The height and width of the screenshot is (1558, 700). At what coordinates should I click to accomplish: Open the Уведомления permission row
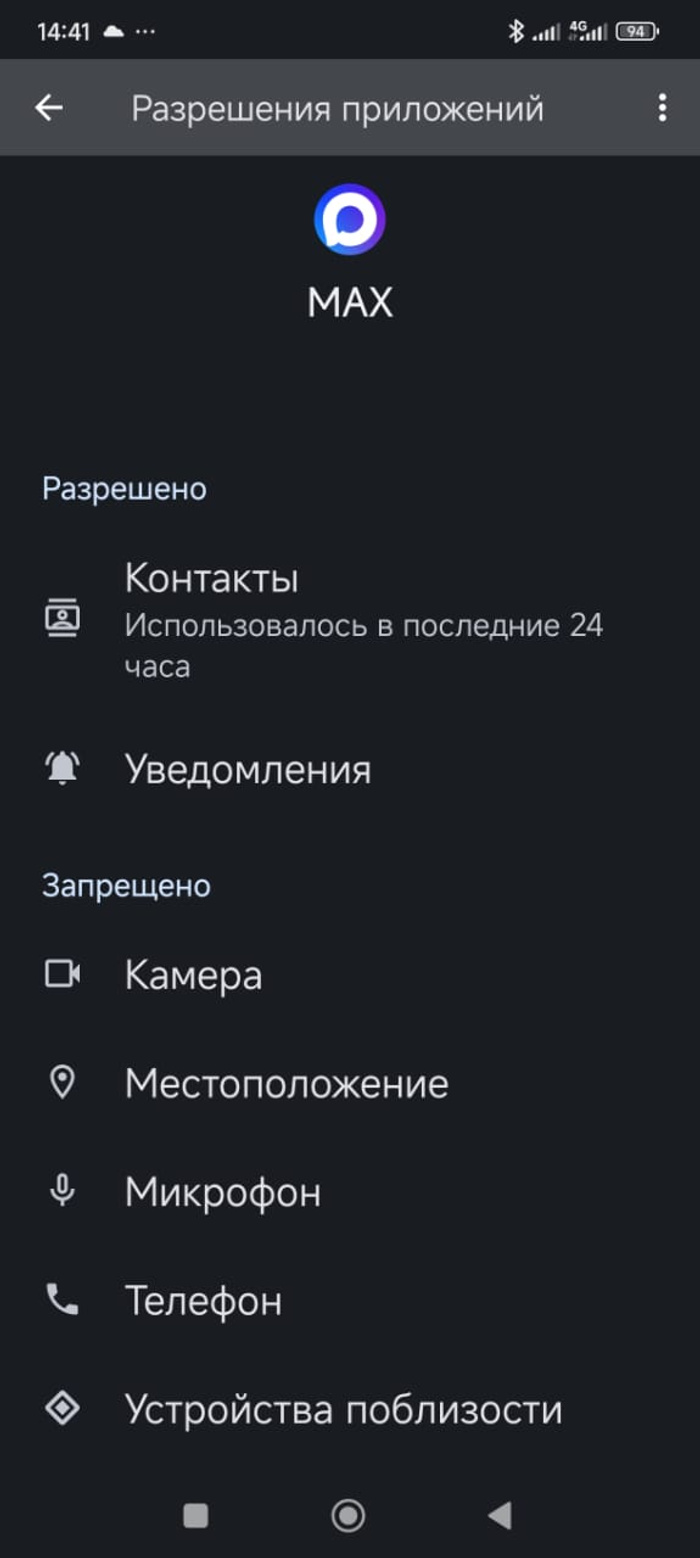[x=247, y=769]
